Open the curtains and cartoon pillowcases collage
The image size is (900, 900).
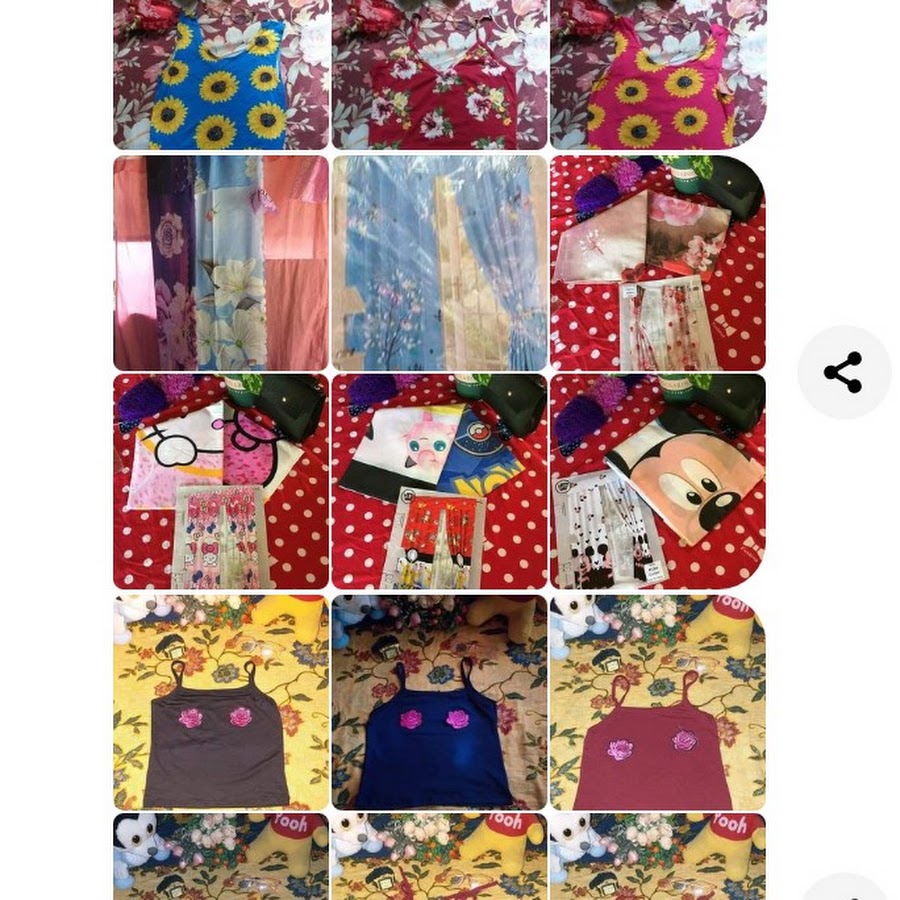[x=439, y=372]
